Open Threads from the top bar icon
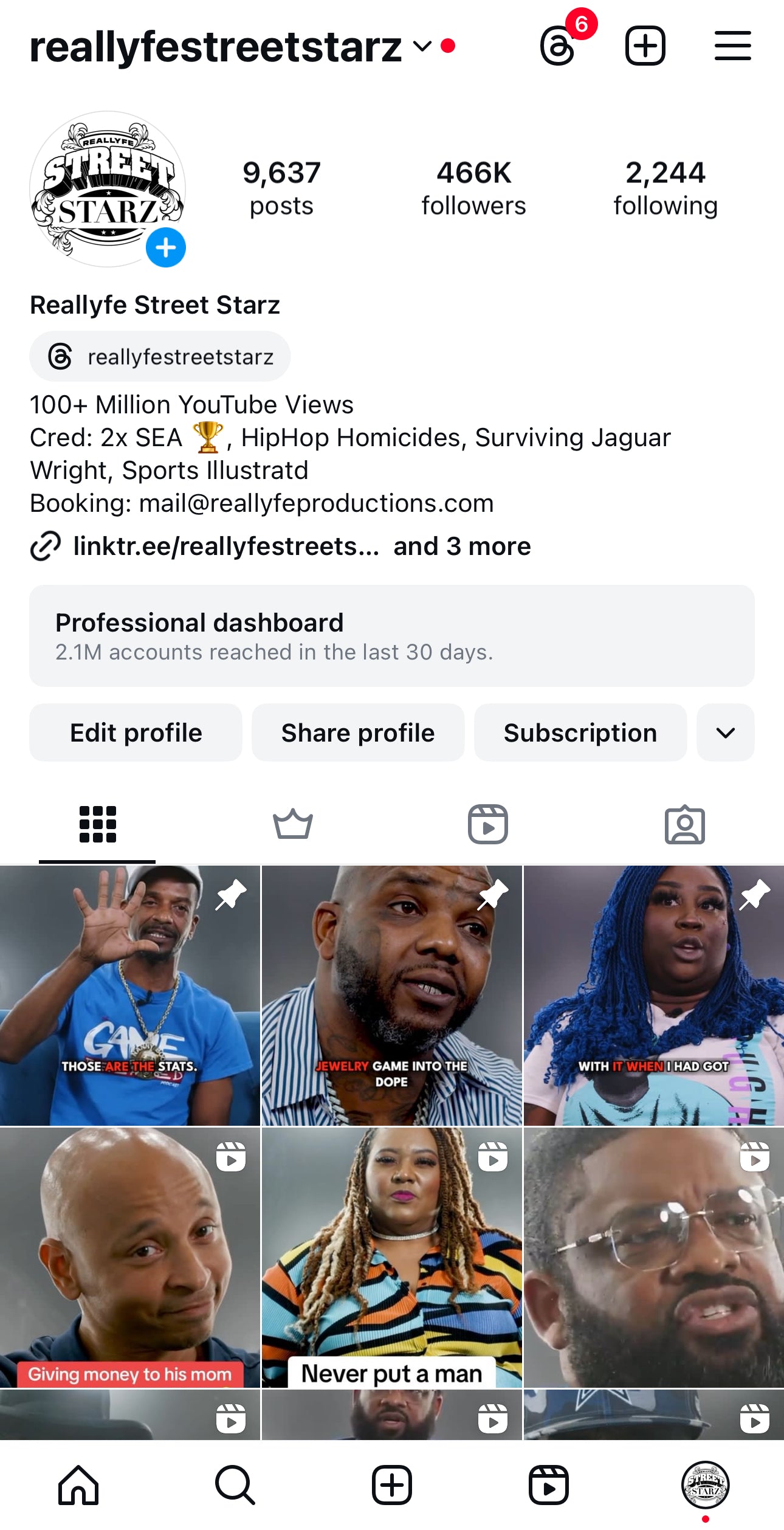784x1530 pixels. [x=558, y=47]
